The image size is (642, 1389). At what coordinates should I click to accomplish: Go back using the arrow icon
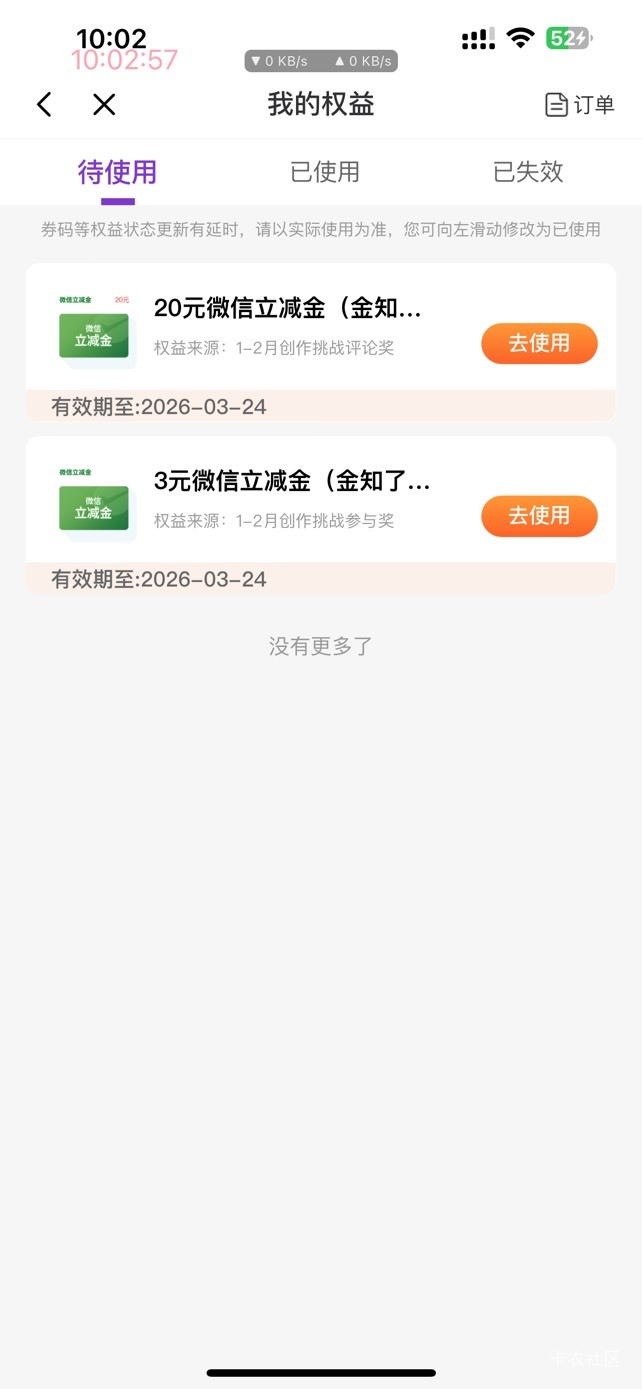(44, 104)
